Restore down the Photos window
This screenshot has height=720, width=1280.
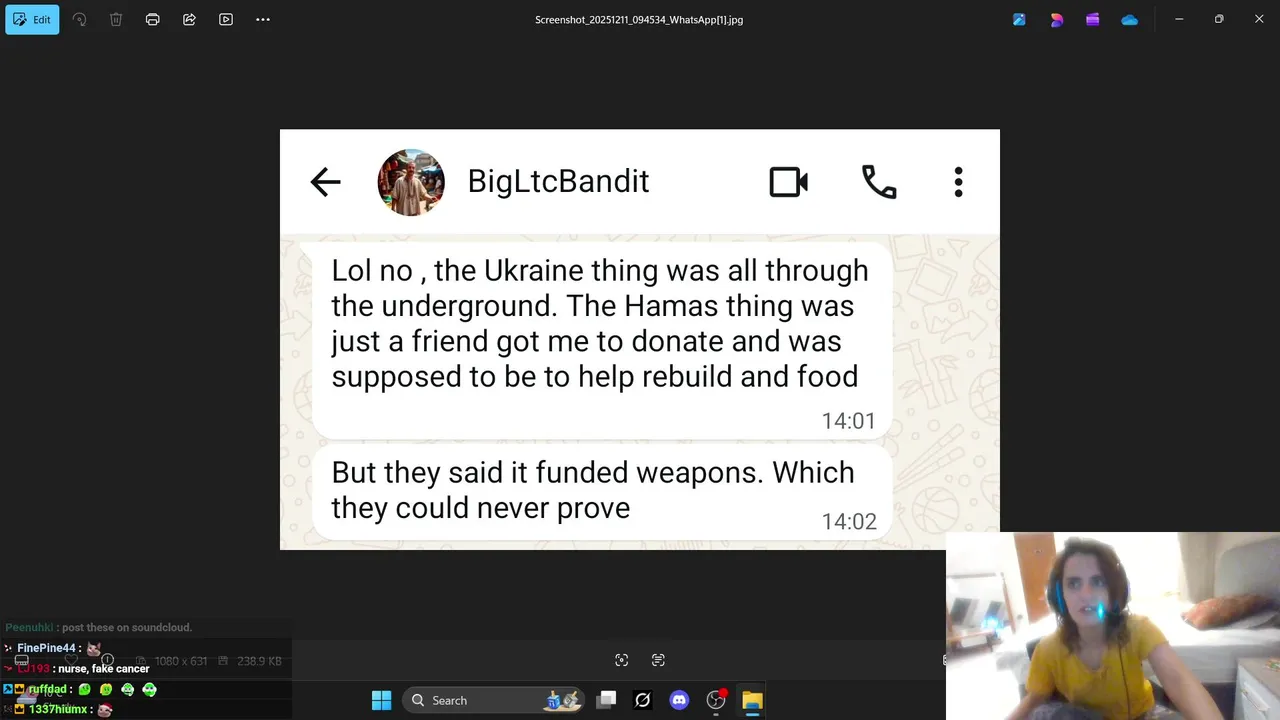click(x=1219, y=19)
